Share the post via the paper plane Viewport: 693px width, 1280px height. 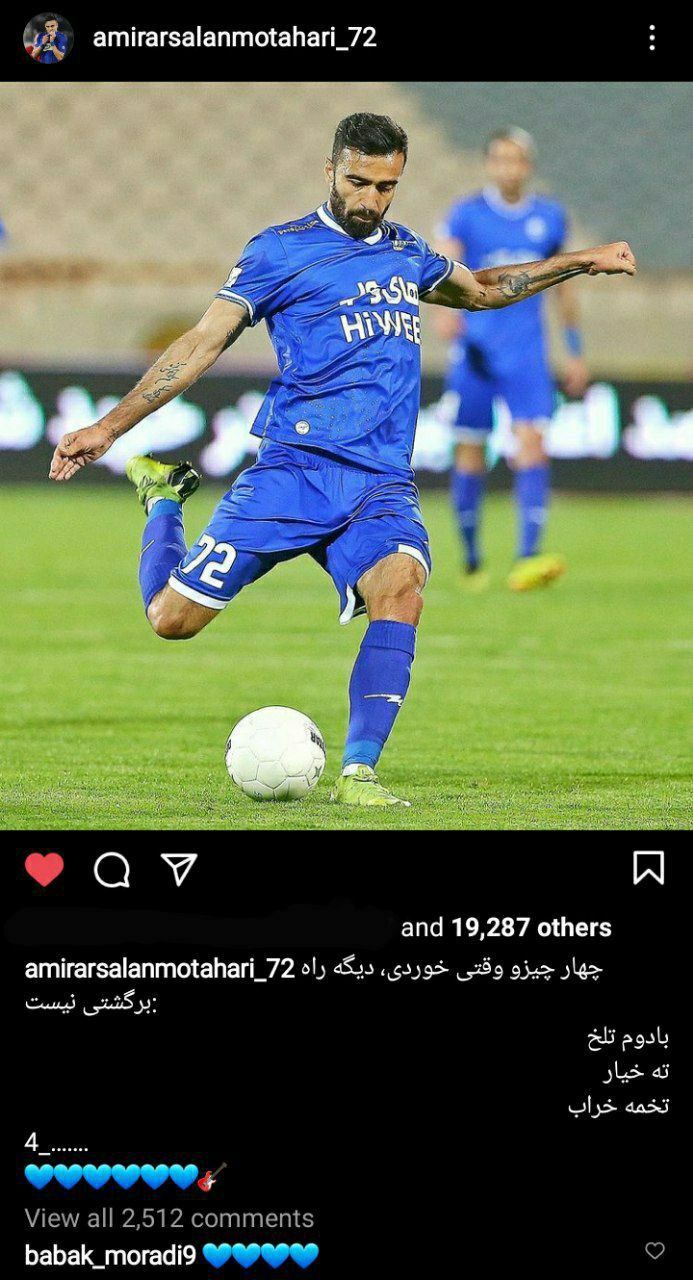tap(179, 868)
